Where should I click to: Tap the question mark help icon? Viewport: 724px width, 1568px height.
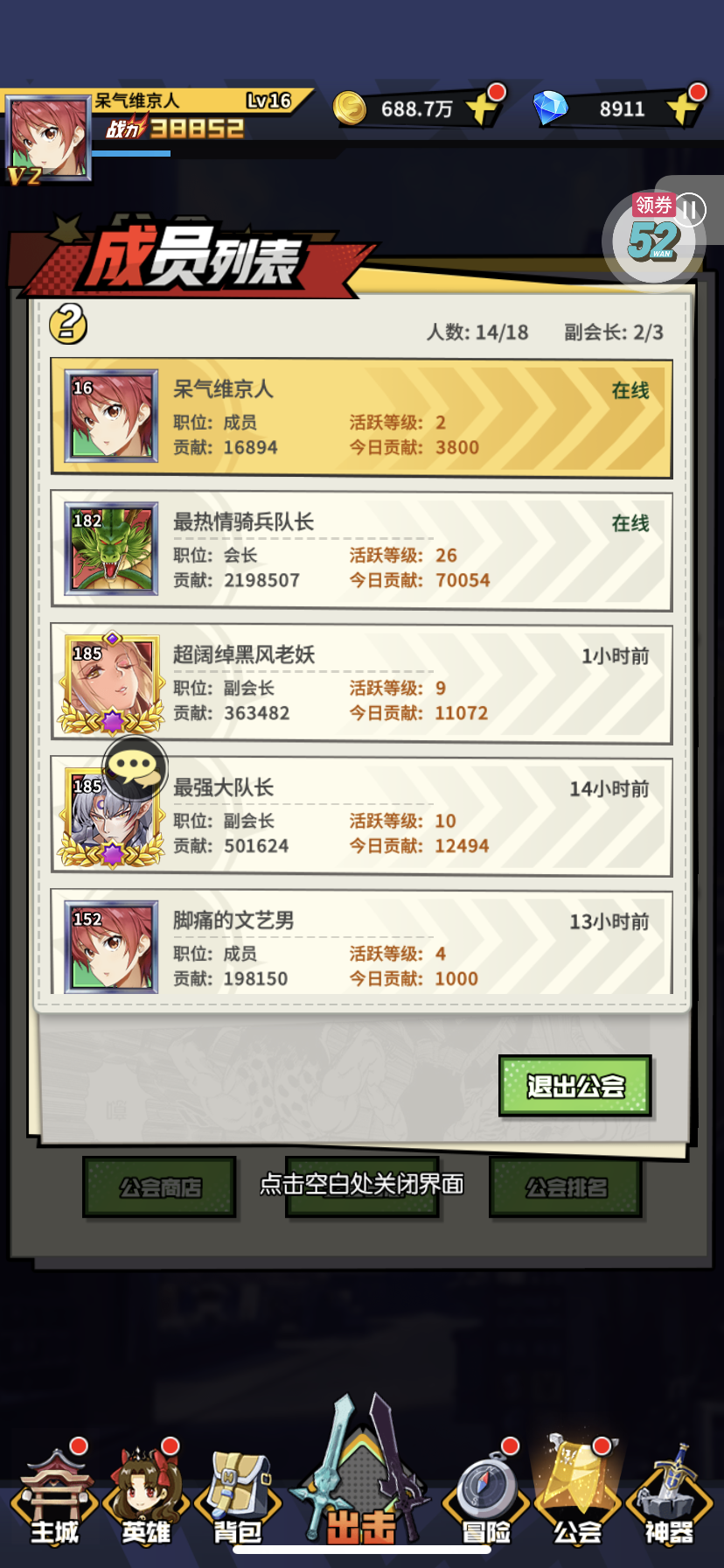[68, 324]
